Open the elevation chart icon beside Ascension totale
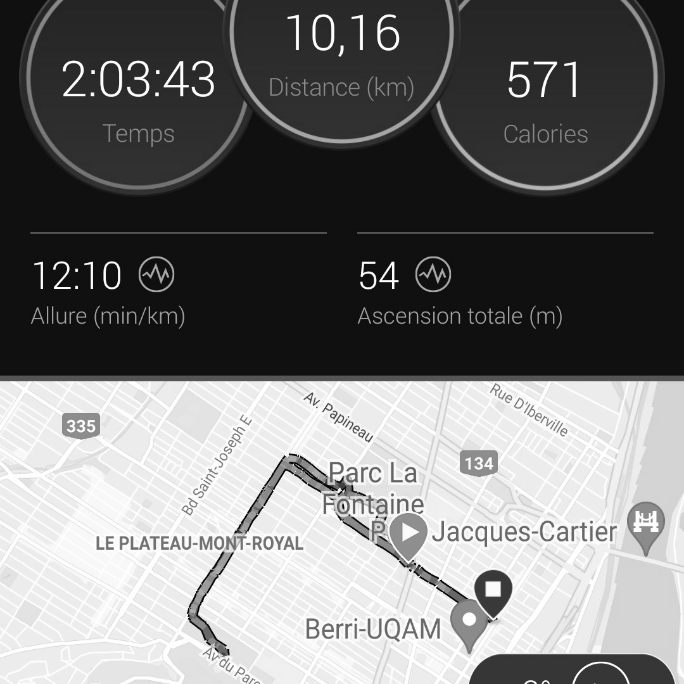Screen dimensions: 684x684 [x=433, y=274]
